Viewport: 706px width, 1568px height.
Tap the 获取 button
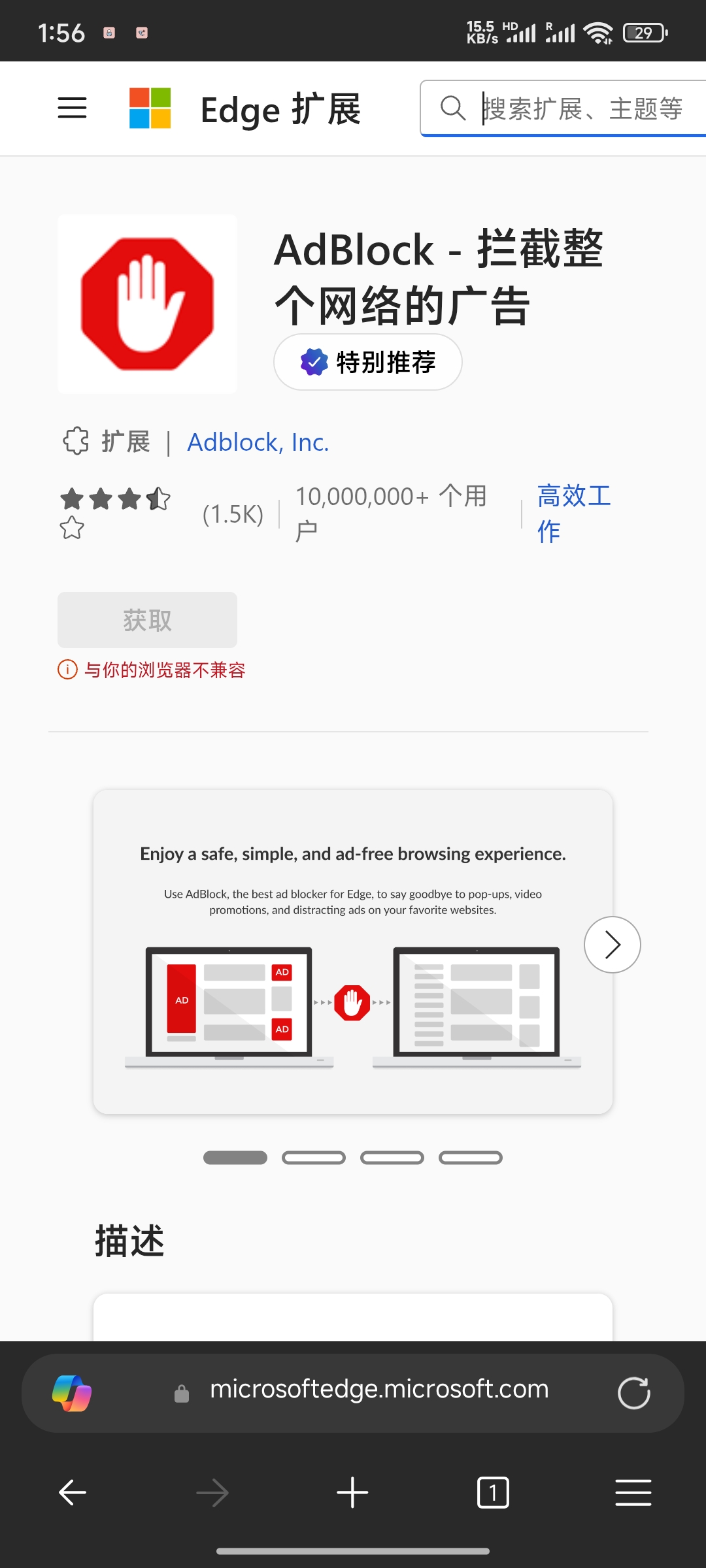(147, 620)
